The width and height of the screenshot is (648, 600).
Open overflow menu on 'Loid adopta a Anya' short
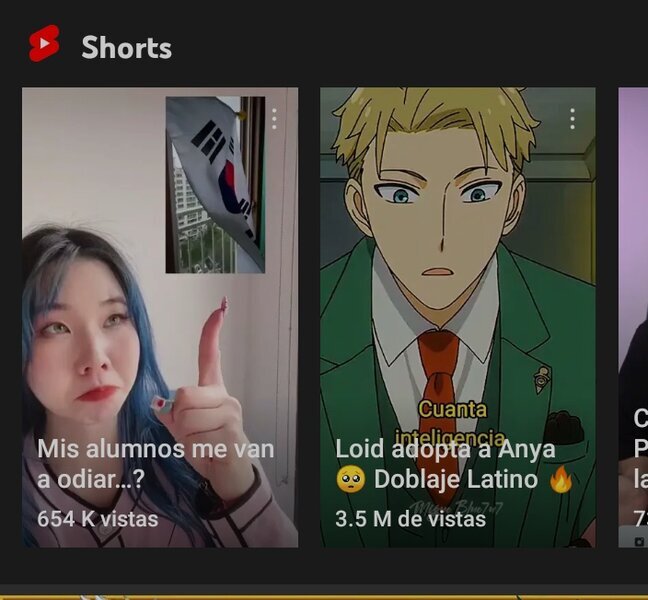pyautogui.click(x=572, y=119)
